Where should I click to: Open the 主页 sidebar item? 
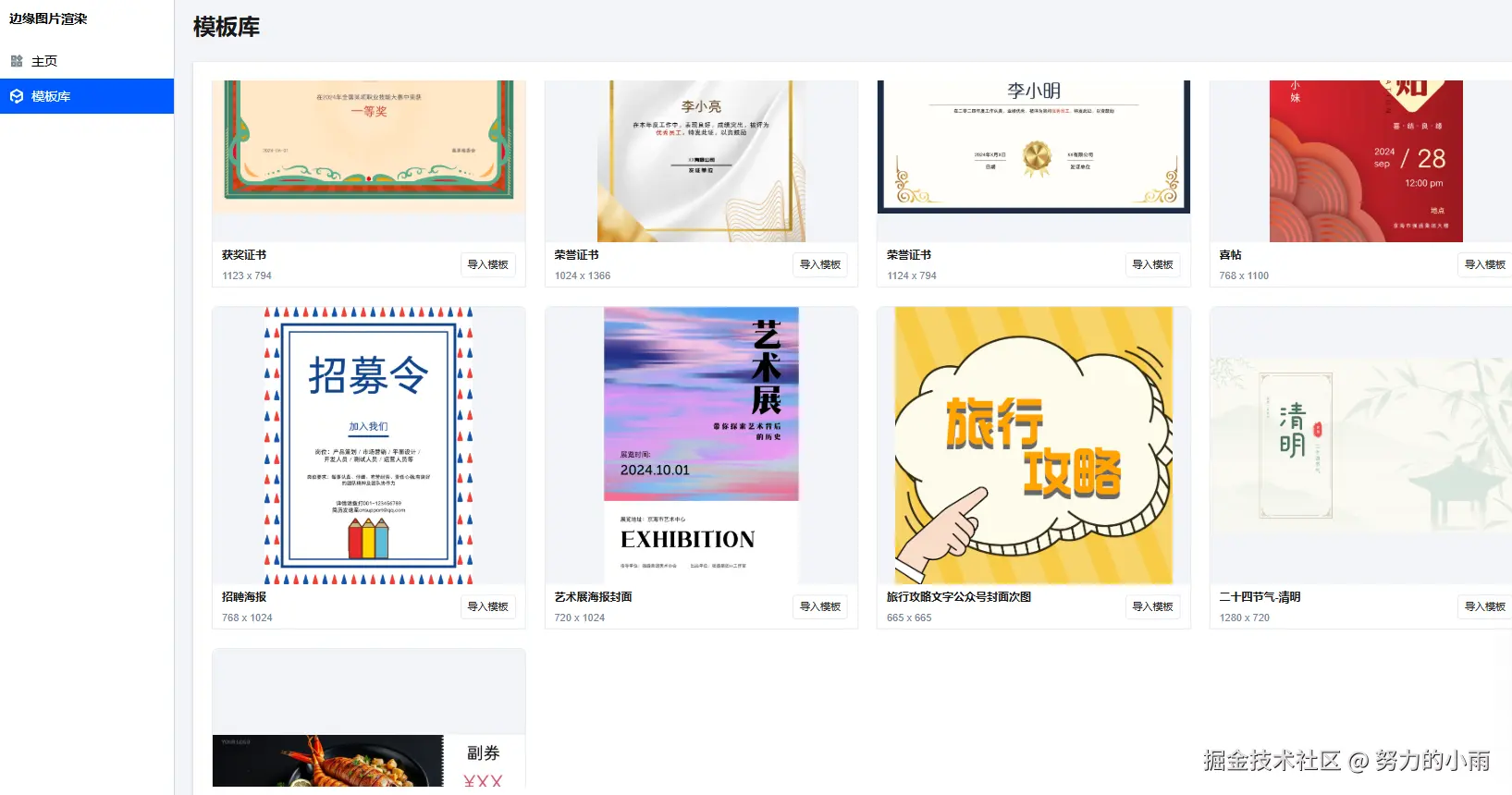tap(44, 61)
